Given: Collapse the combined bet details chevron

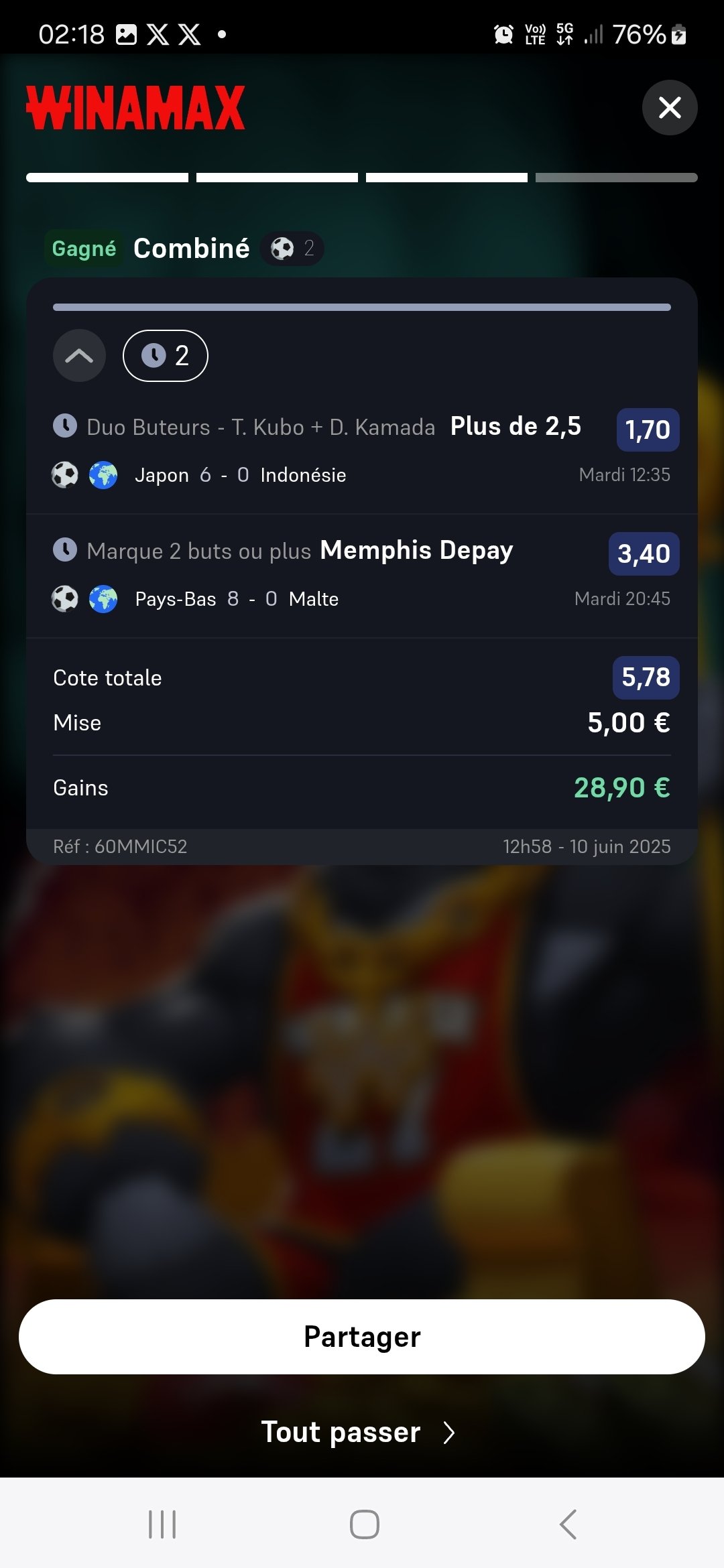Looking at the screenshot, I should (79, 356).
